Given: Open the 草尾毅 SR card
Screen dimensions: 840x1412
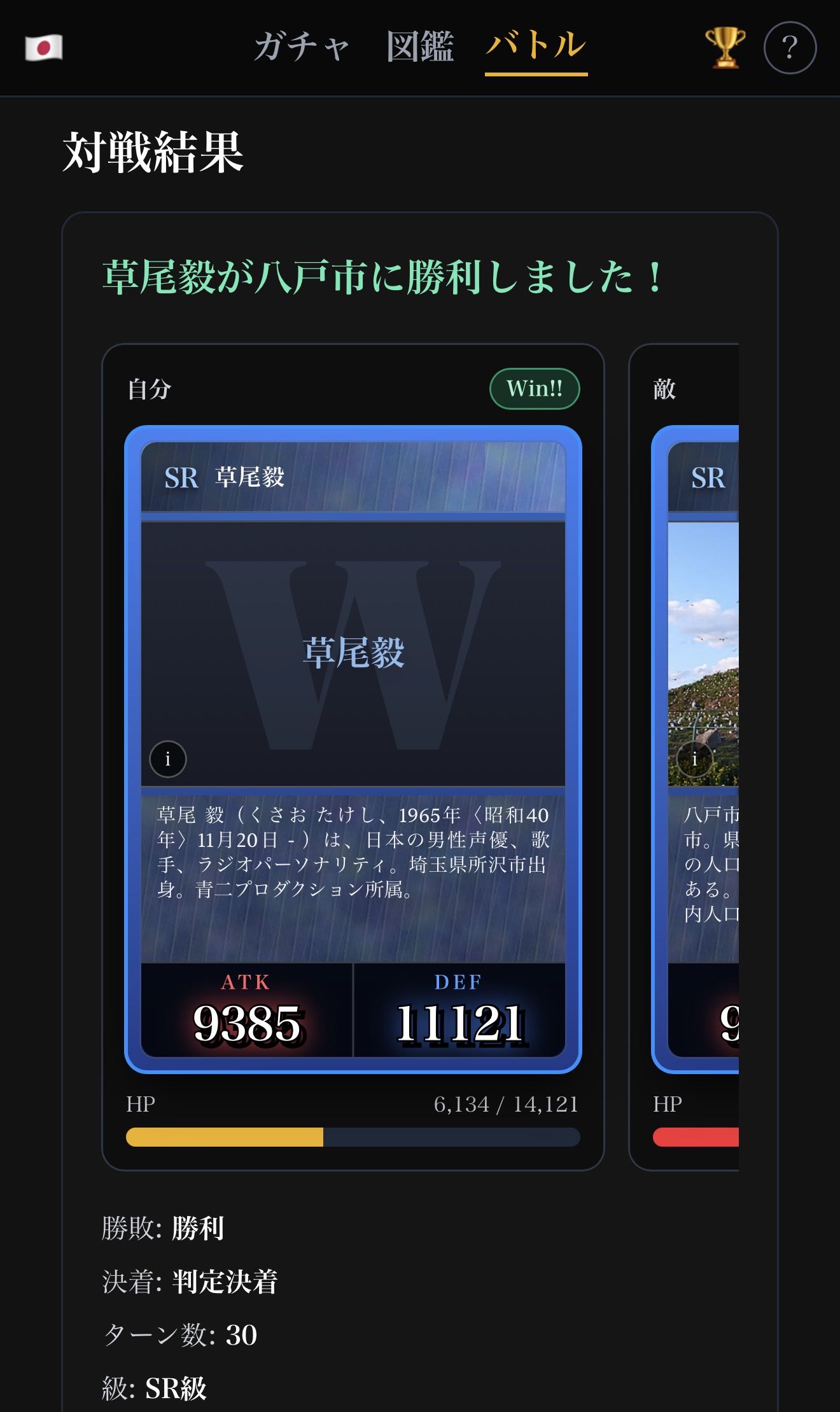Looking at the screenshot, I should [x=353, y=654].
